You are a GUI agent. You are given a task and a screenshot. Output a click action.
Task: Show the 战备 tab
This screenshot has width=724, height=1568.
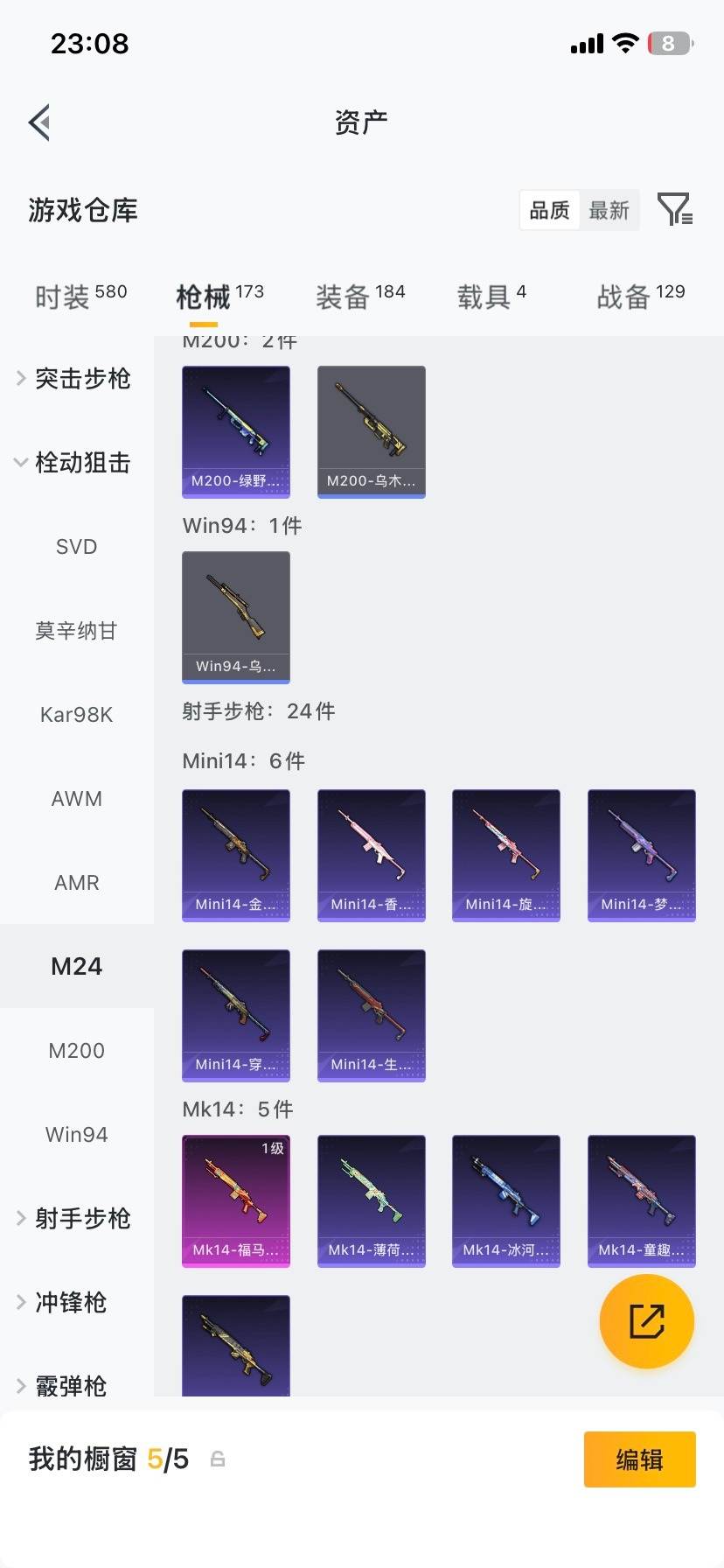tap(640, 297)
